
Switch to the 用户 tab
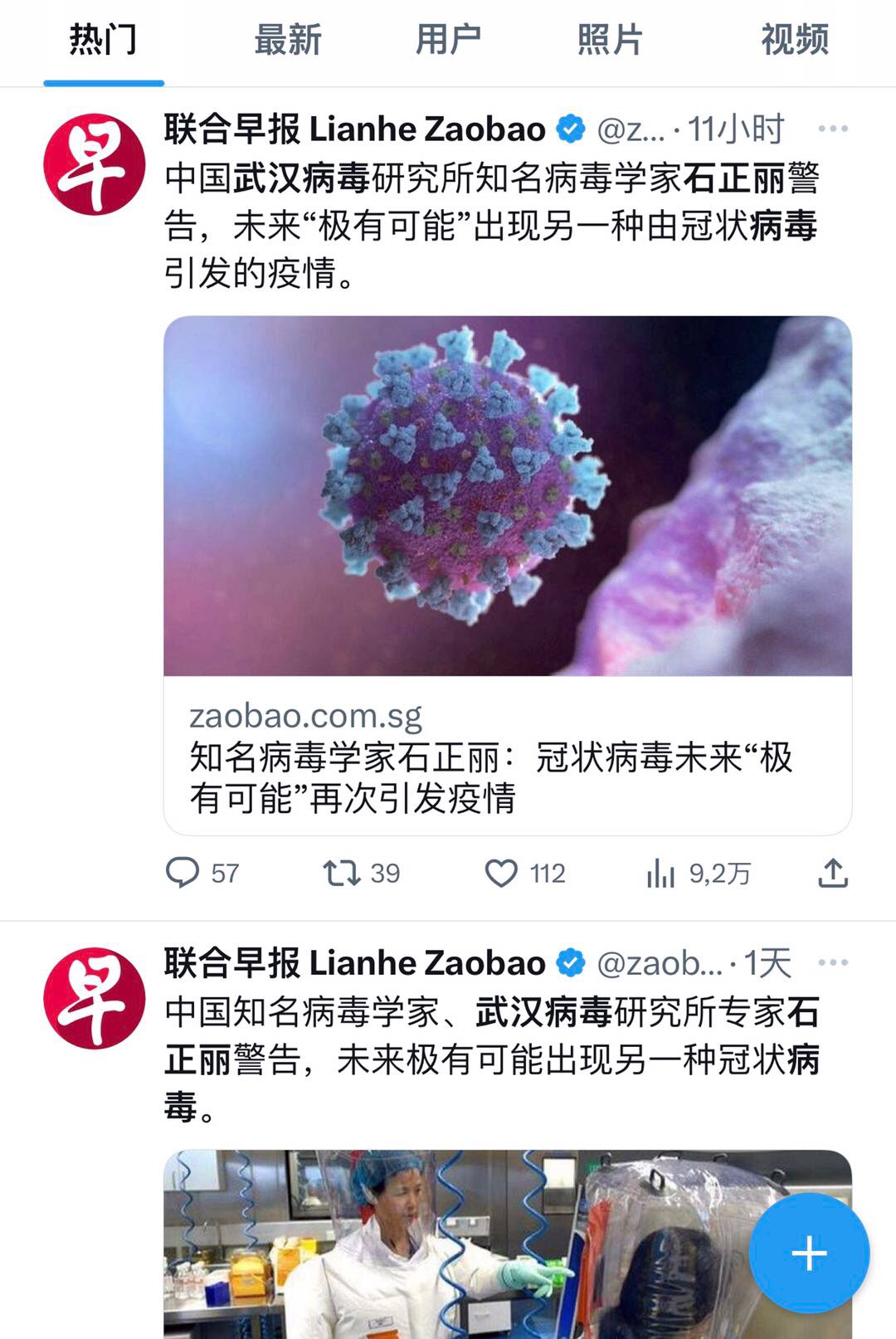point(448,40)
